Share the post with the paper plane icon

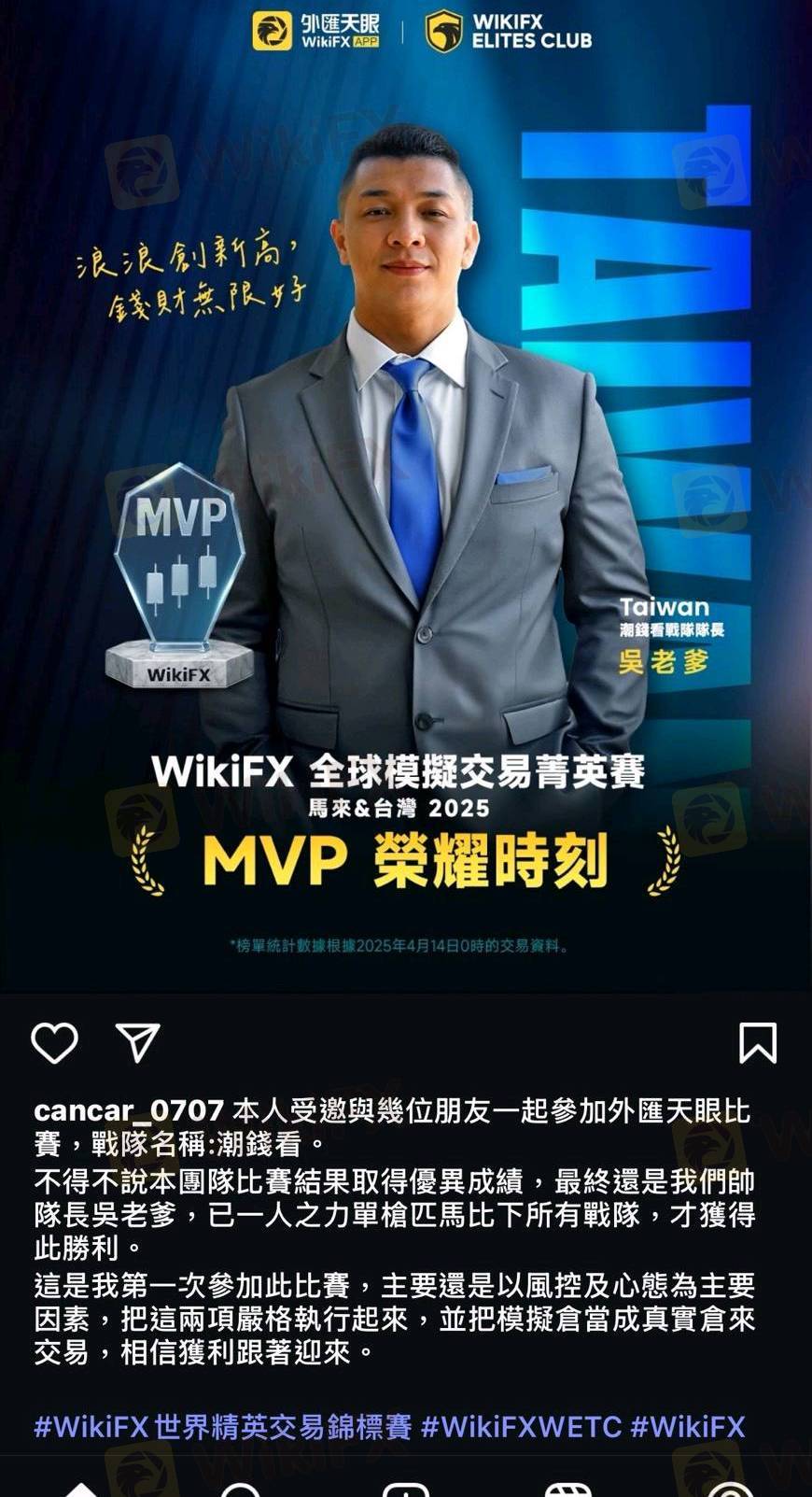click(138, 1042)
